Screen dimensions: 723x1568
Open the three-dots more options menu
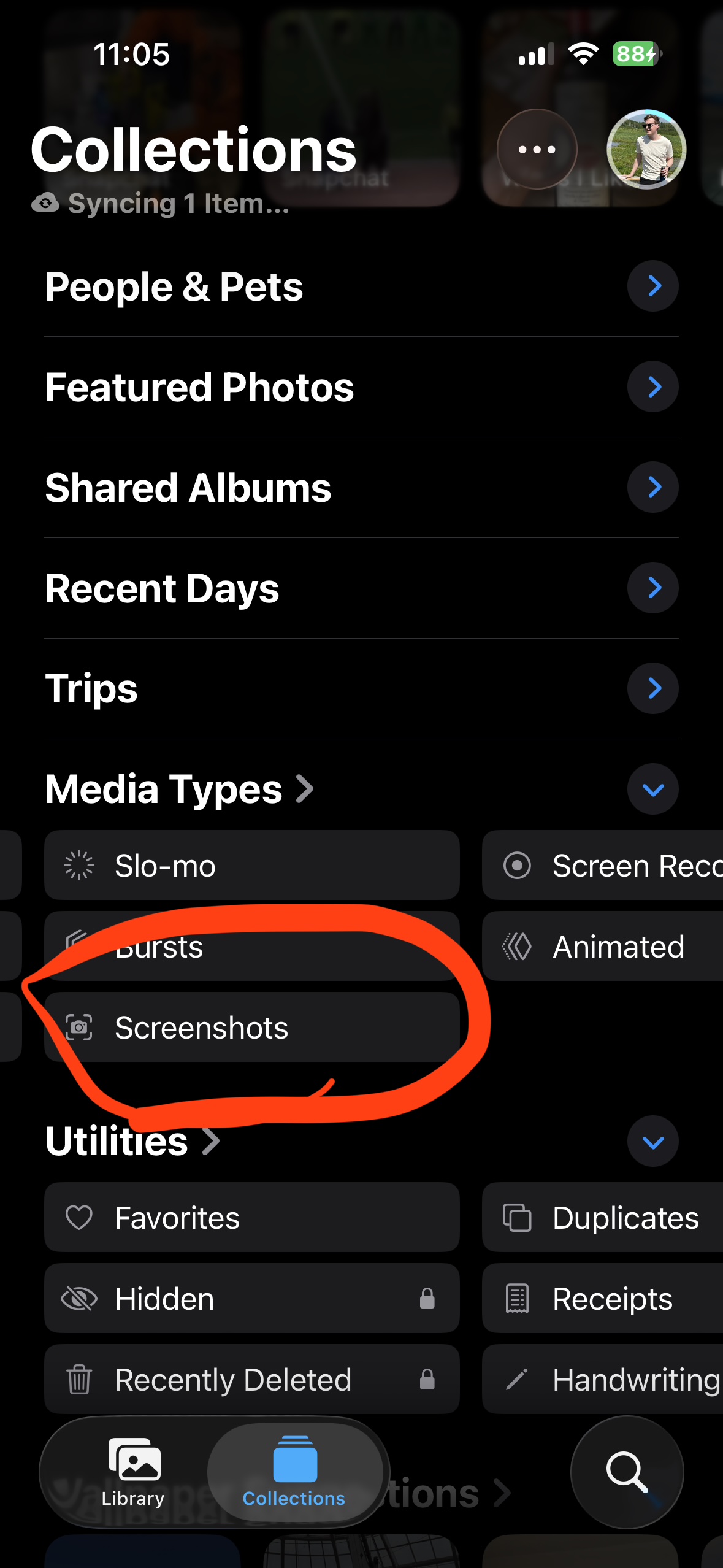[537, 149]
